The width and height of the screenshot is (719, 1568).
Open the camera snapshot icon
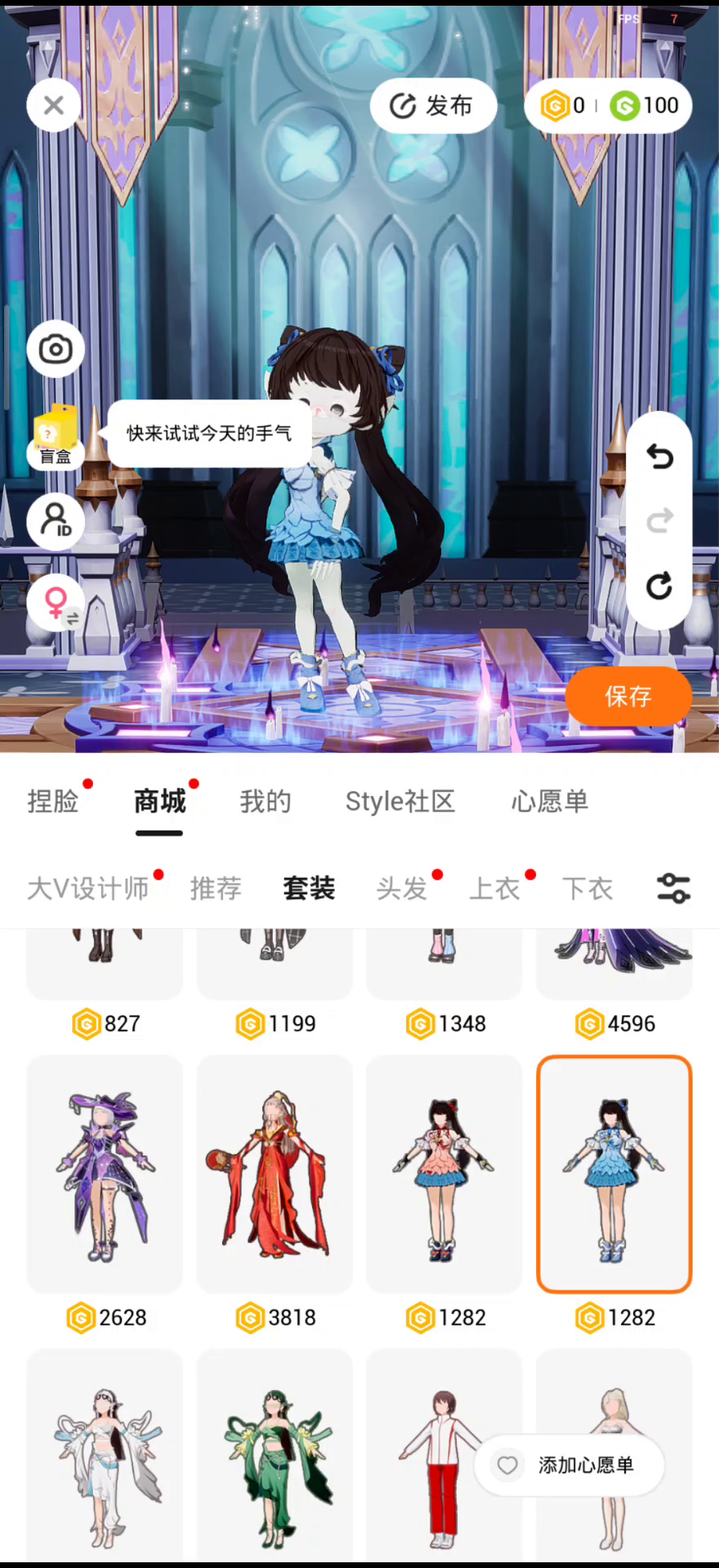[56, 350]
